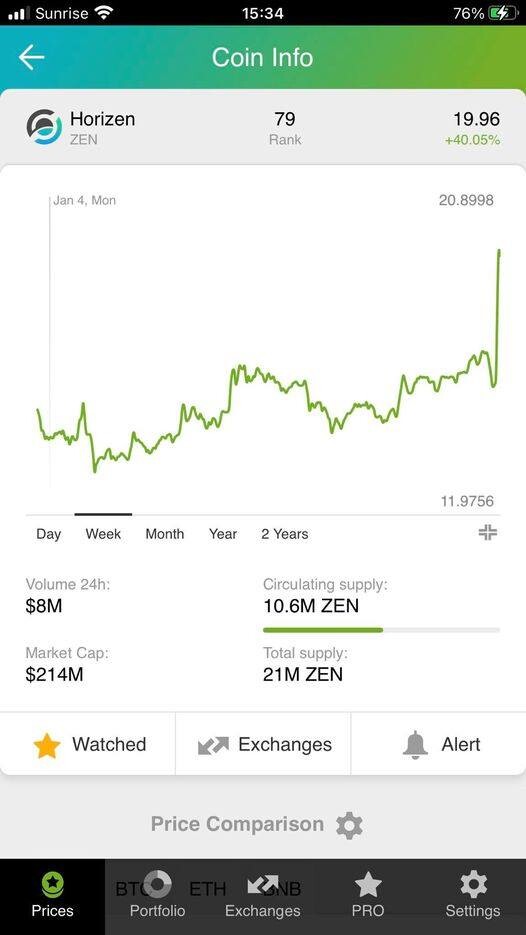Open Exchanges for the ZEN coin
This screenshot has width=526, height=935.
click(x=264, y=744)
